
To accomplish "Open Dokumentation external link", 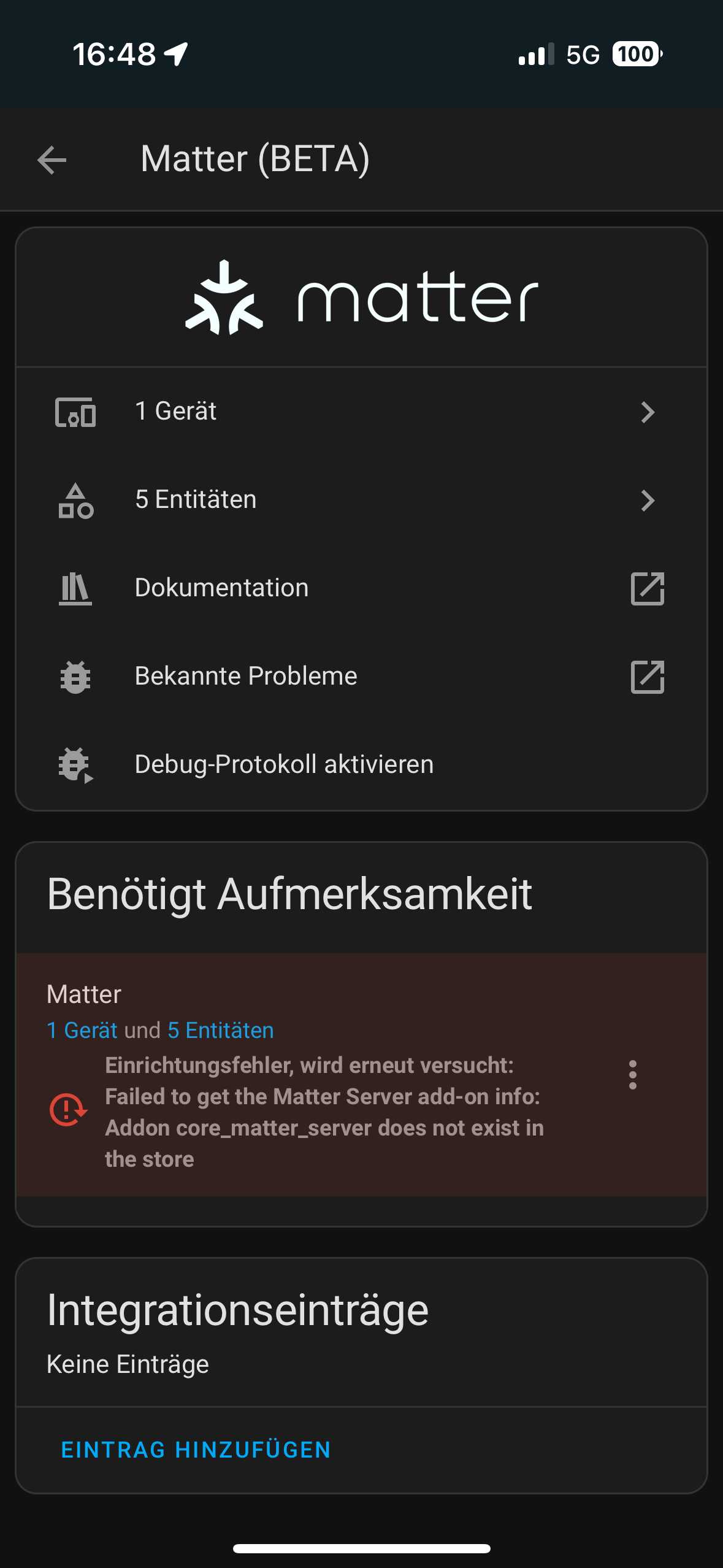I will [361, 588].
